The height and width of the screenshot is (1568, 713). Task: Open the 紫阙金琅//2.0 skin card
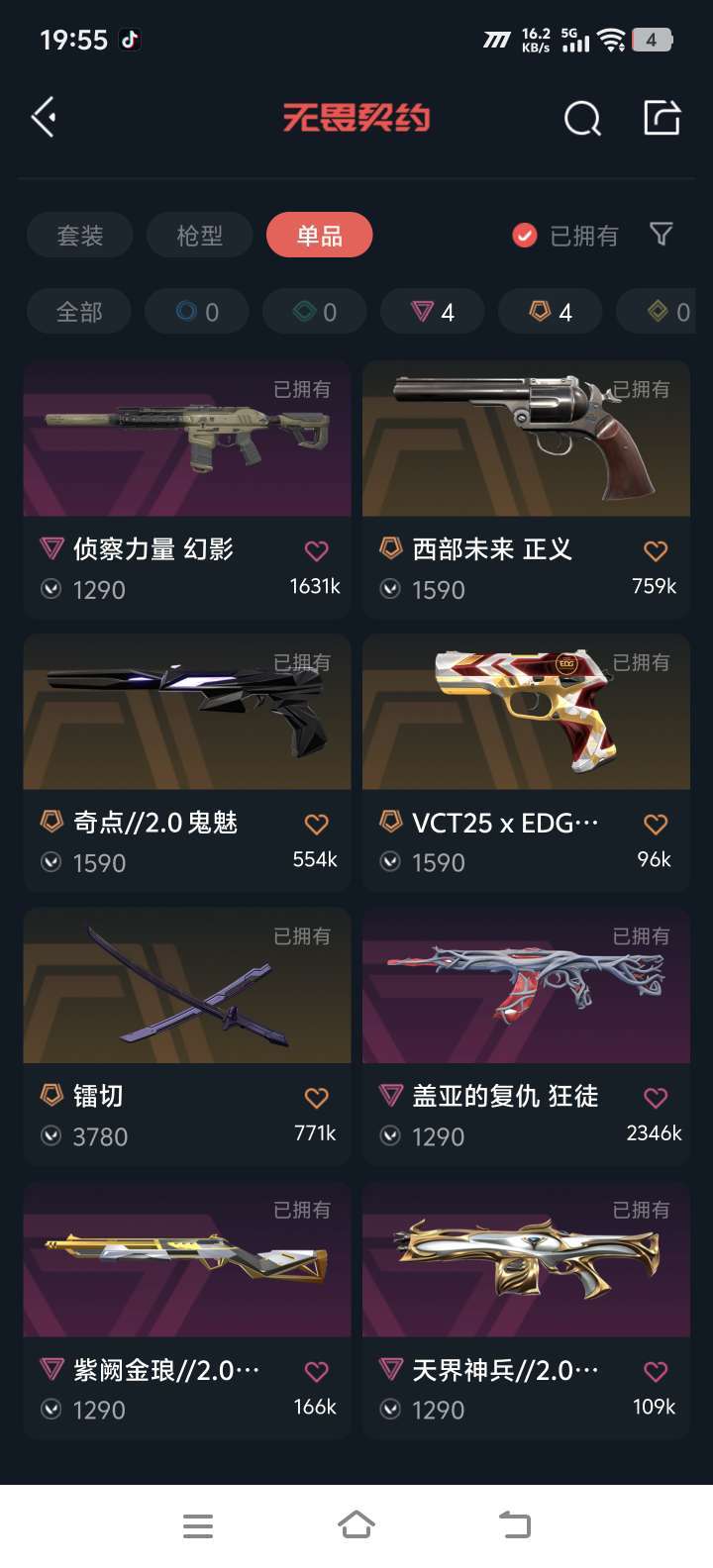(187, 1259)
